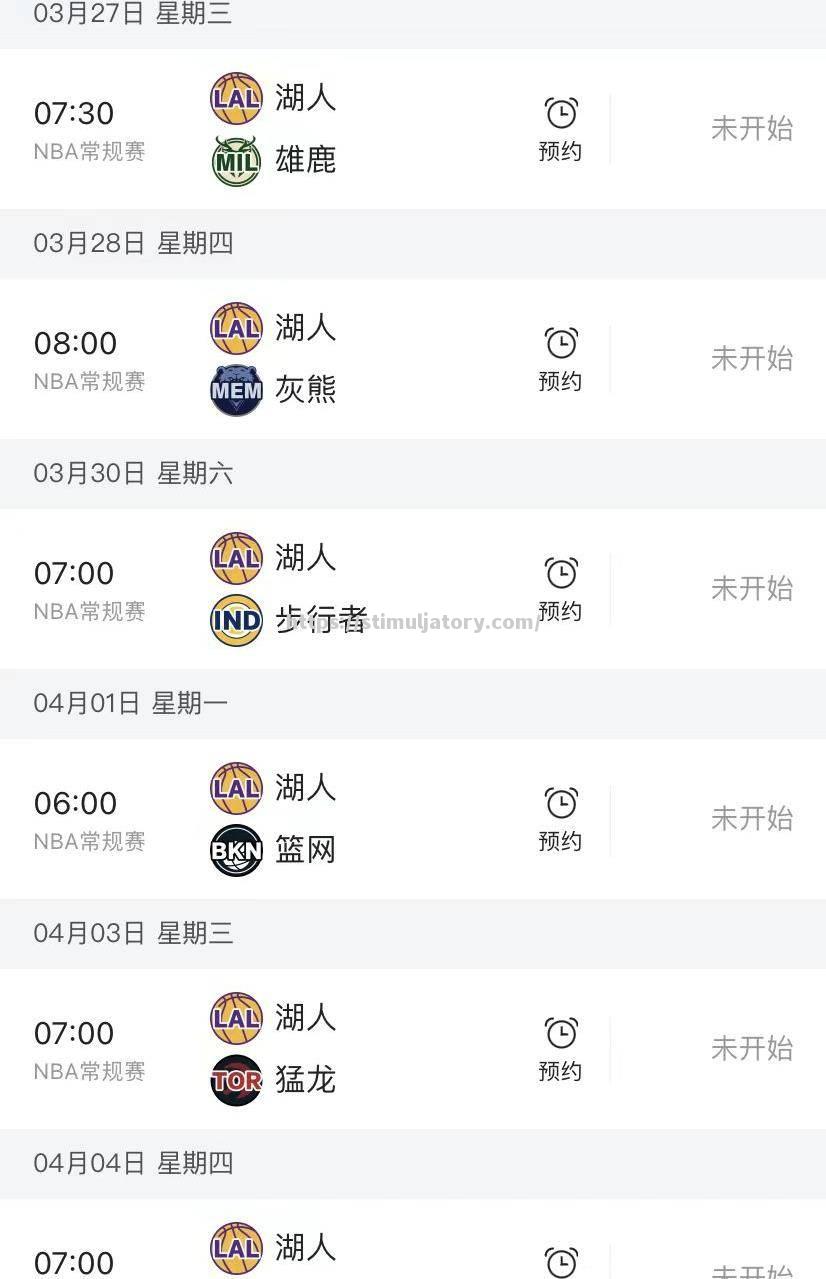Select the 04月04日 星期四 date header
826x1279 pixels.
pos(131,1163)
